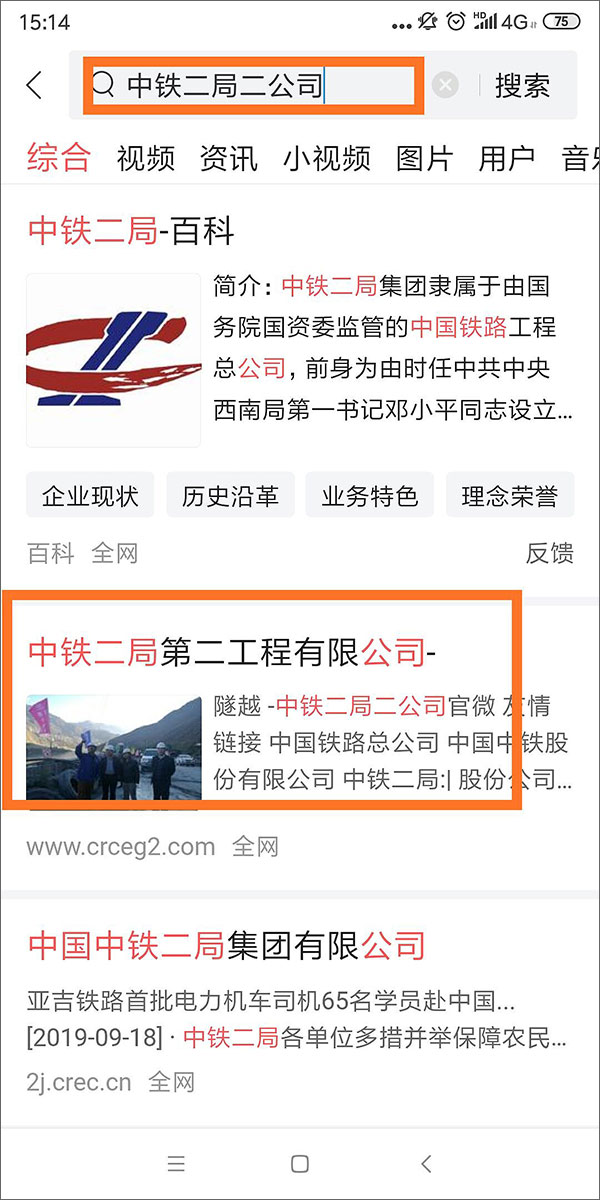Tap the 搜索 button
Viewport: 600px width, 1200px height.
tap(522, 85)
